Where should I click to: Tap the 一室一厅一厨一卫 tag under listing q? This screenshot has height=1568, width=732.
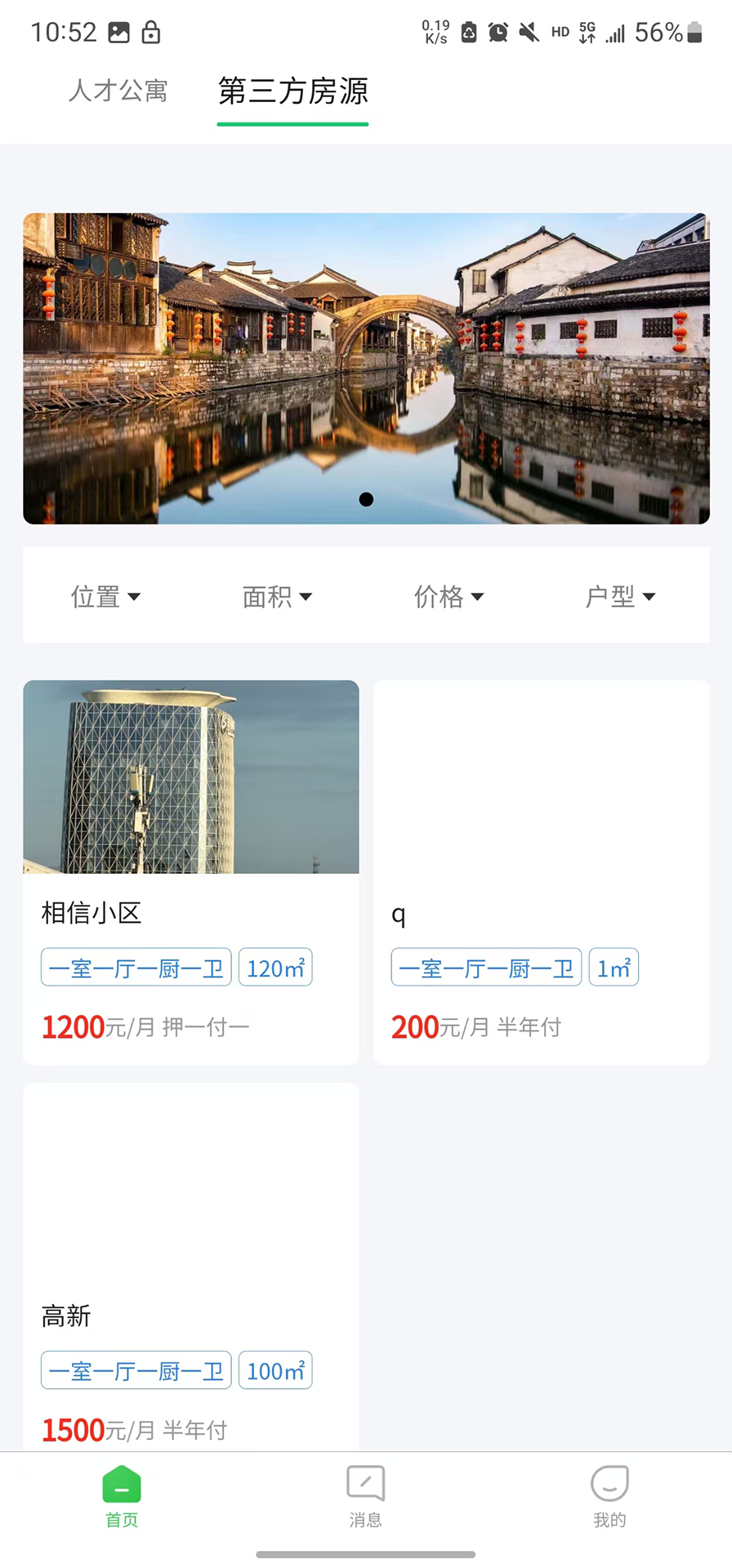pyautogui.click(x=485, y=967)
